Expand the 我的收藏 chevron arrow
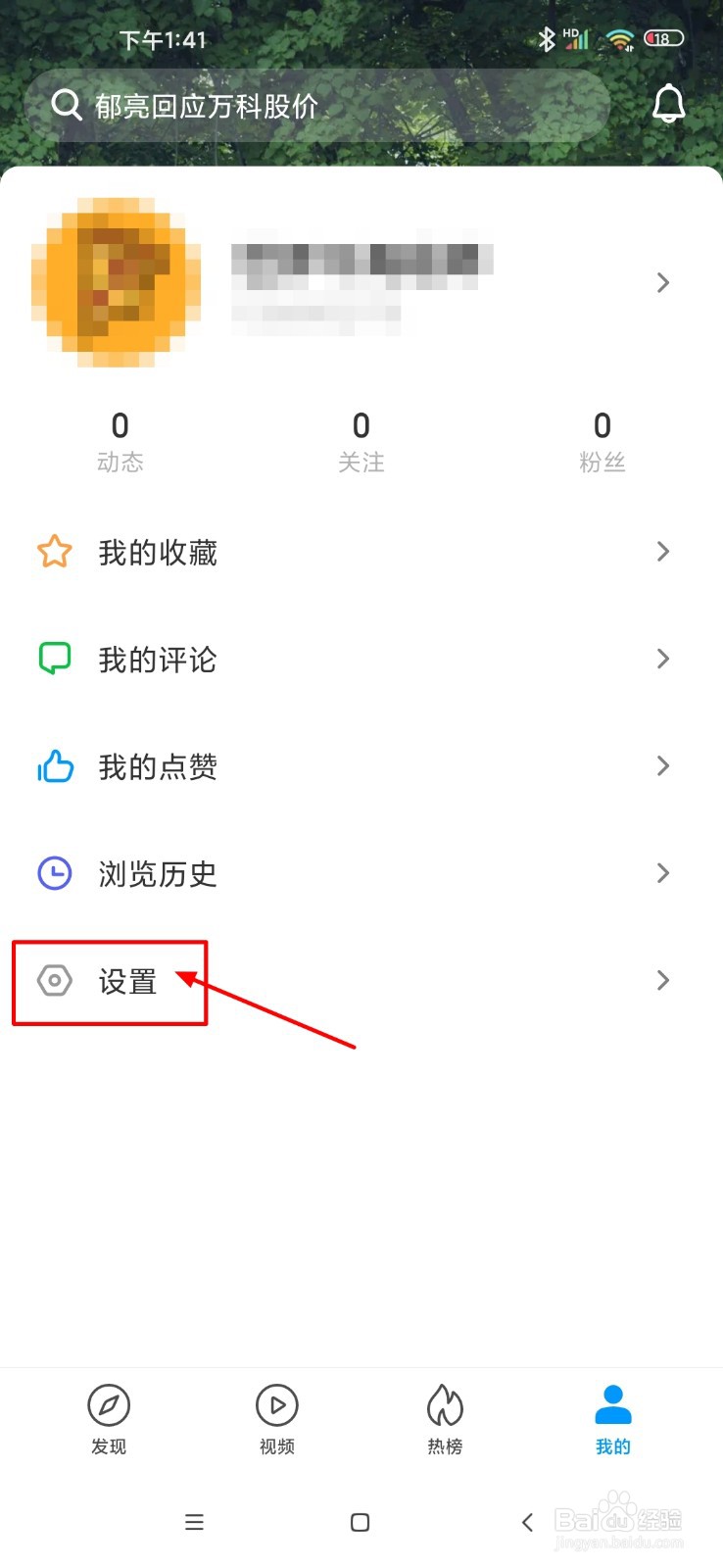 pyautogui.click(x=662, y=552)
